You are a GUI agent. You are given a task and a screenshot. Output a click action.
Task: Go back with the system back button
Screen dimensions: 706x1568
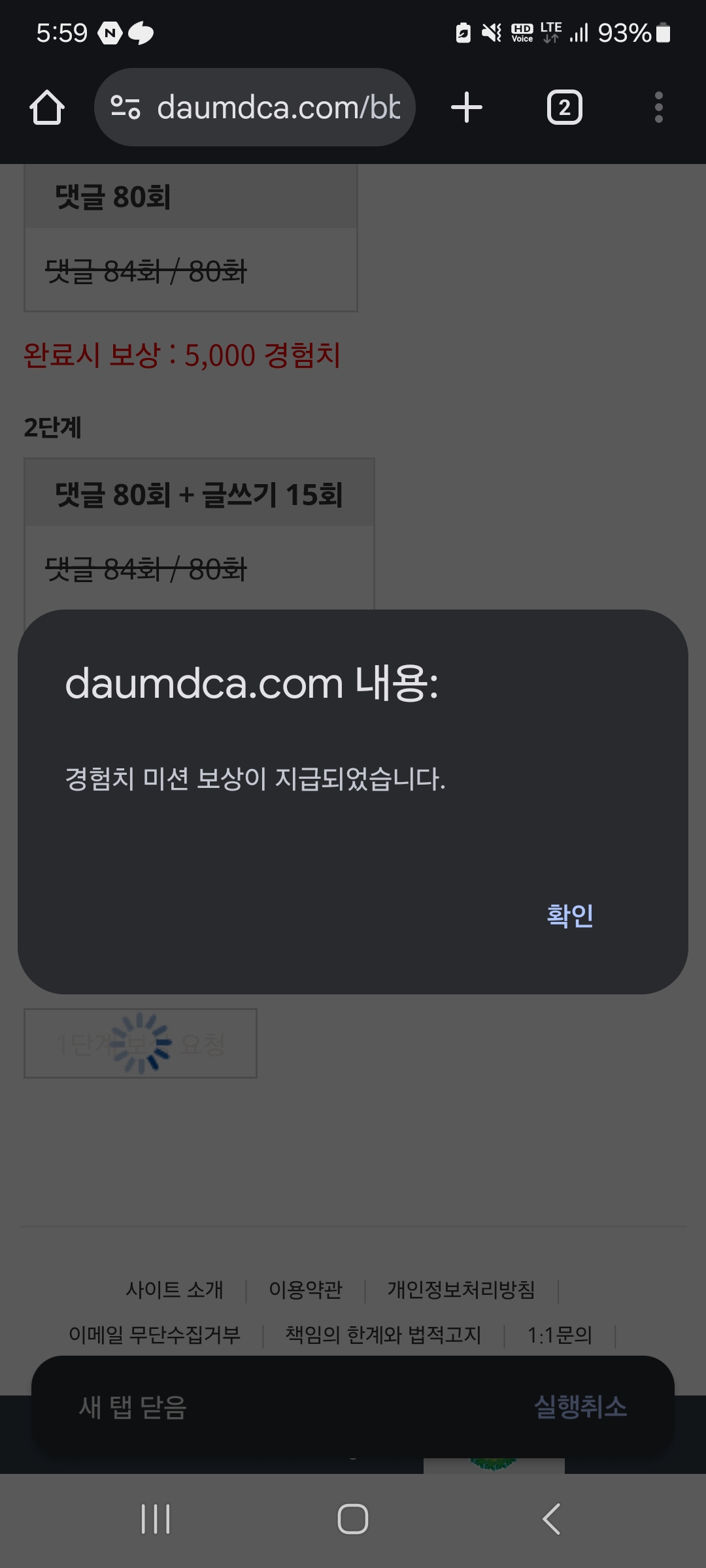click(x=551, y=1519)
